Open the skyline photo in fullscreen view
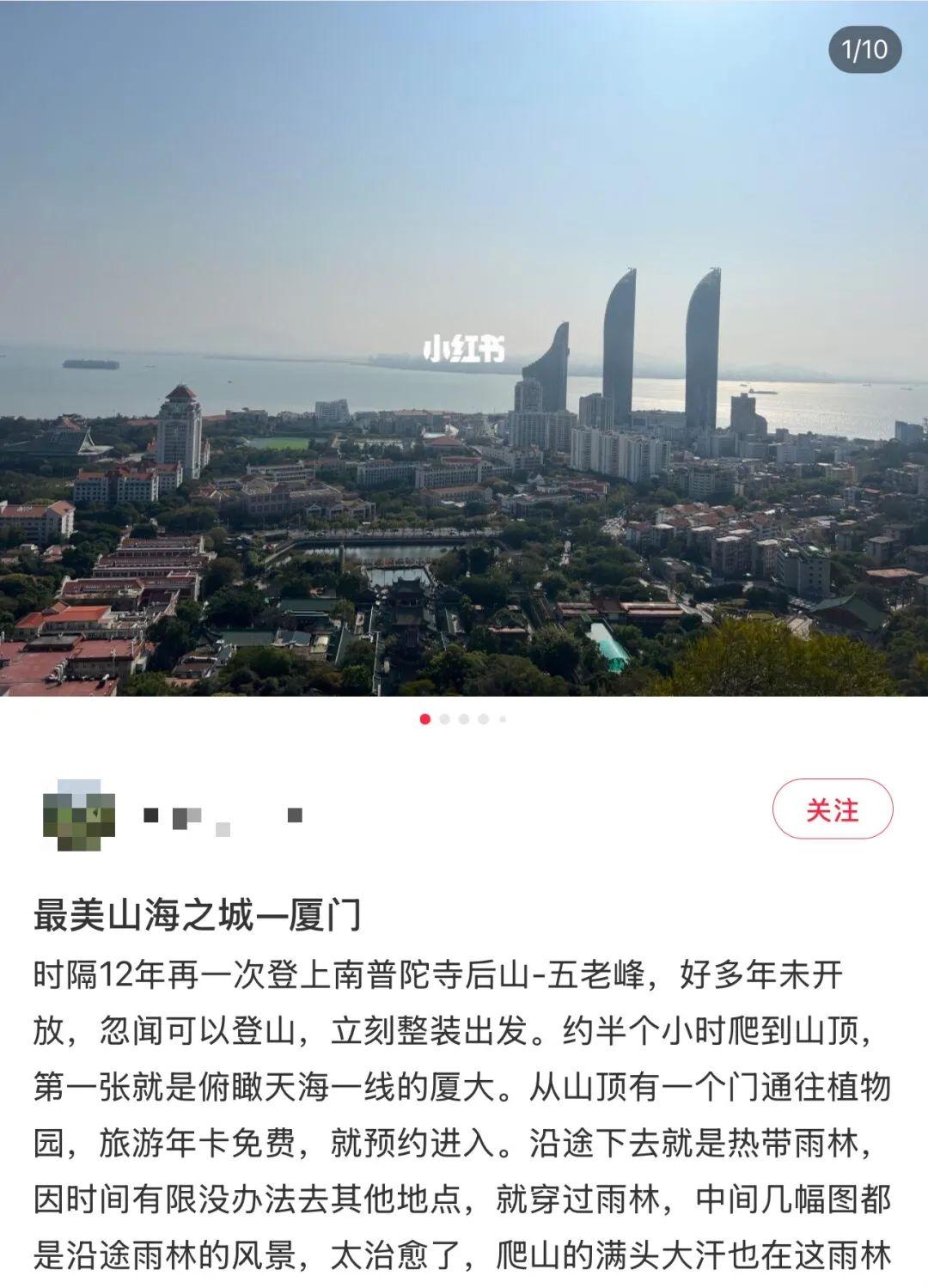 pyautogui.click(x=464, y=344)
